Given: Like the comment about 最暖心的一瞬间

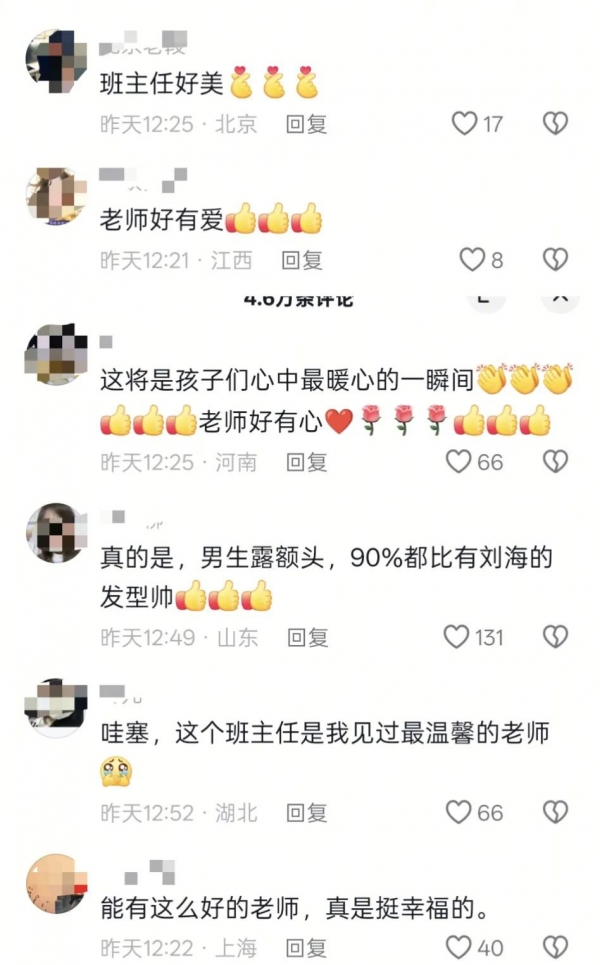Looking at the screenshot, I should coord(459,462).
